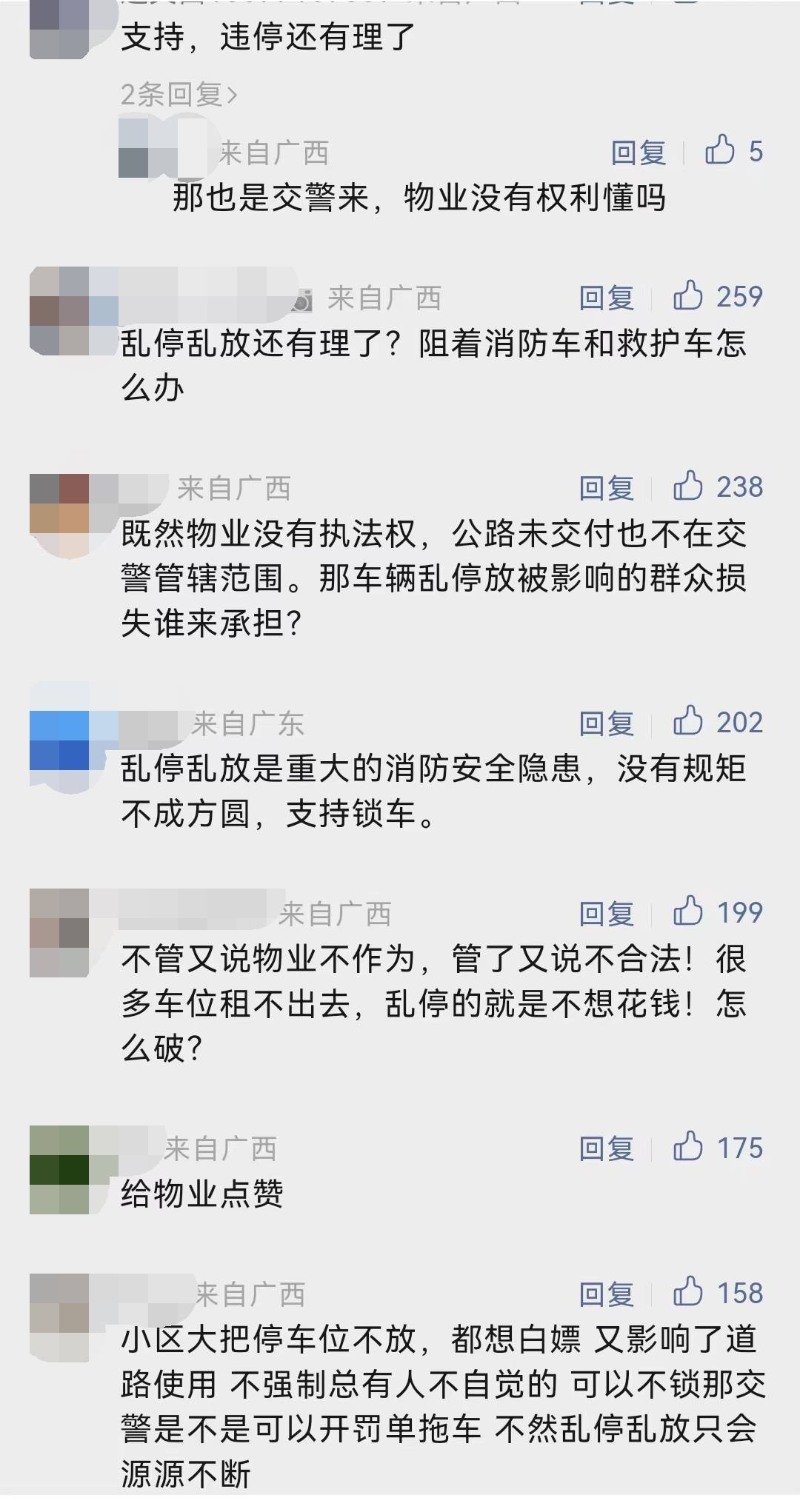Reply to the comment with 259 likes
The height and width of the screenshot is (1512, 800).
[606, 298]
